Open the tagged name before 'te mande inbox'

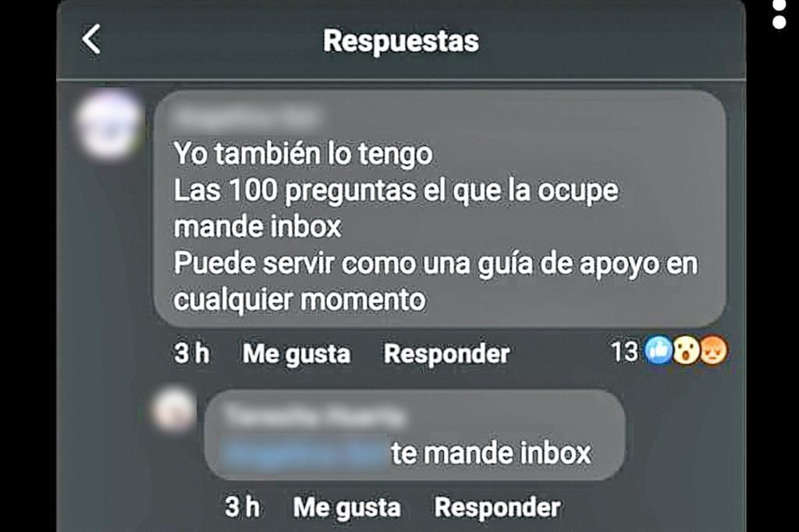point(304,453)
